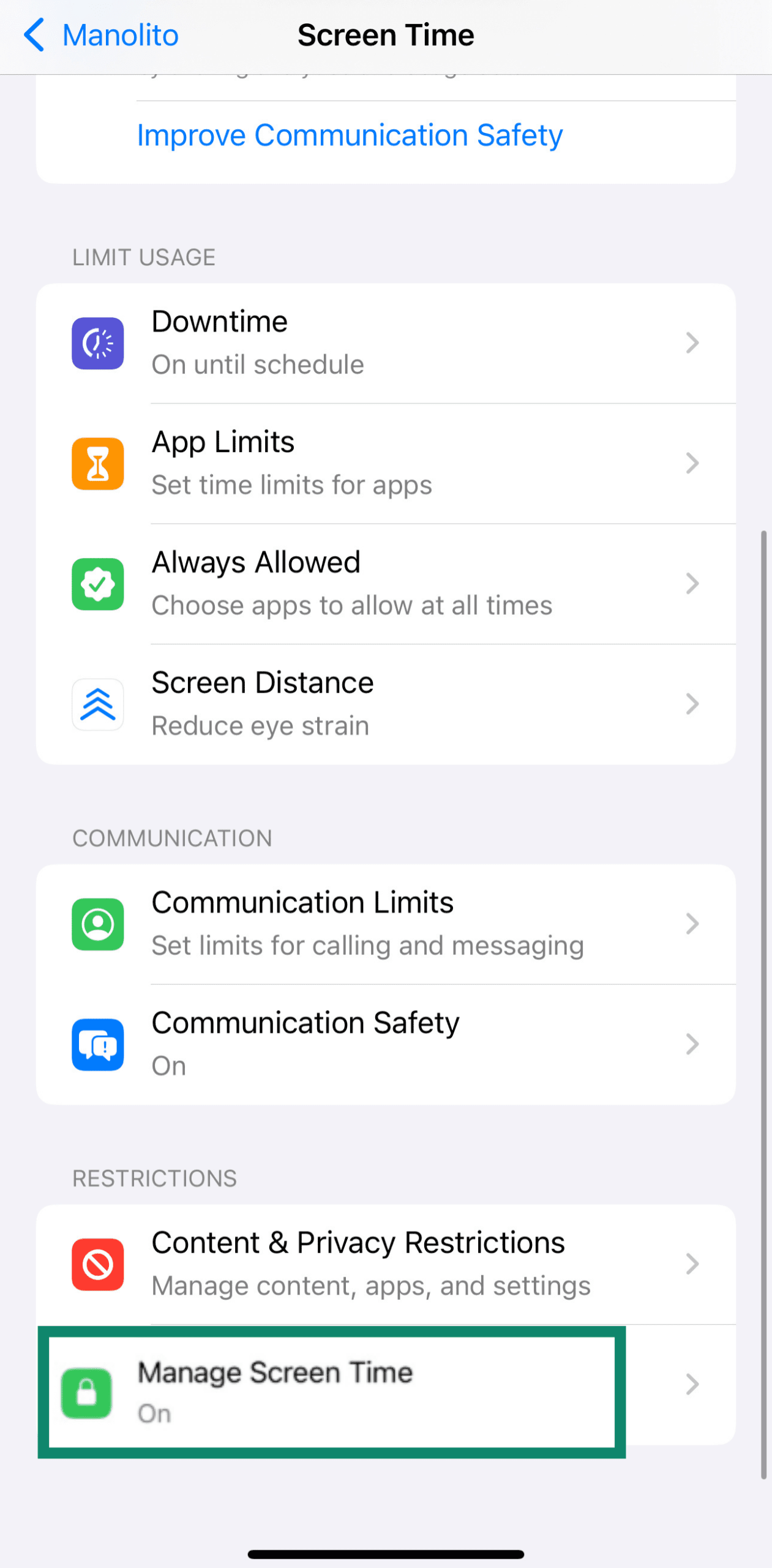The width and height of the screenshot is (772, 1568).
Task: Tap the Communication Safety speech bubble icon
Action: (x=97, y=1043)
